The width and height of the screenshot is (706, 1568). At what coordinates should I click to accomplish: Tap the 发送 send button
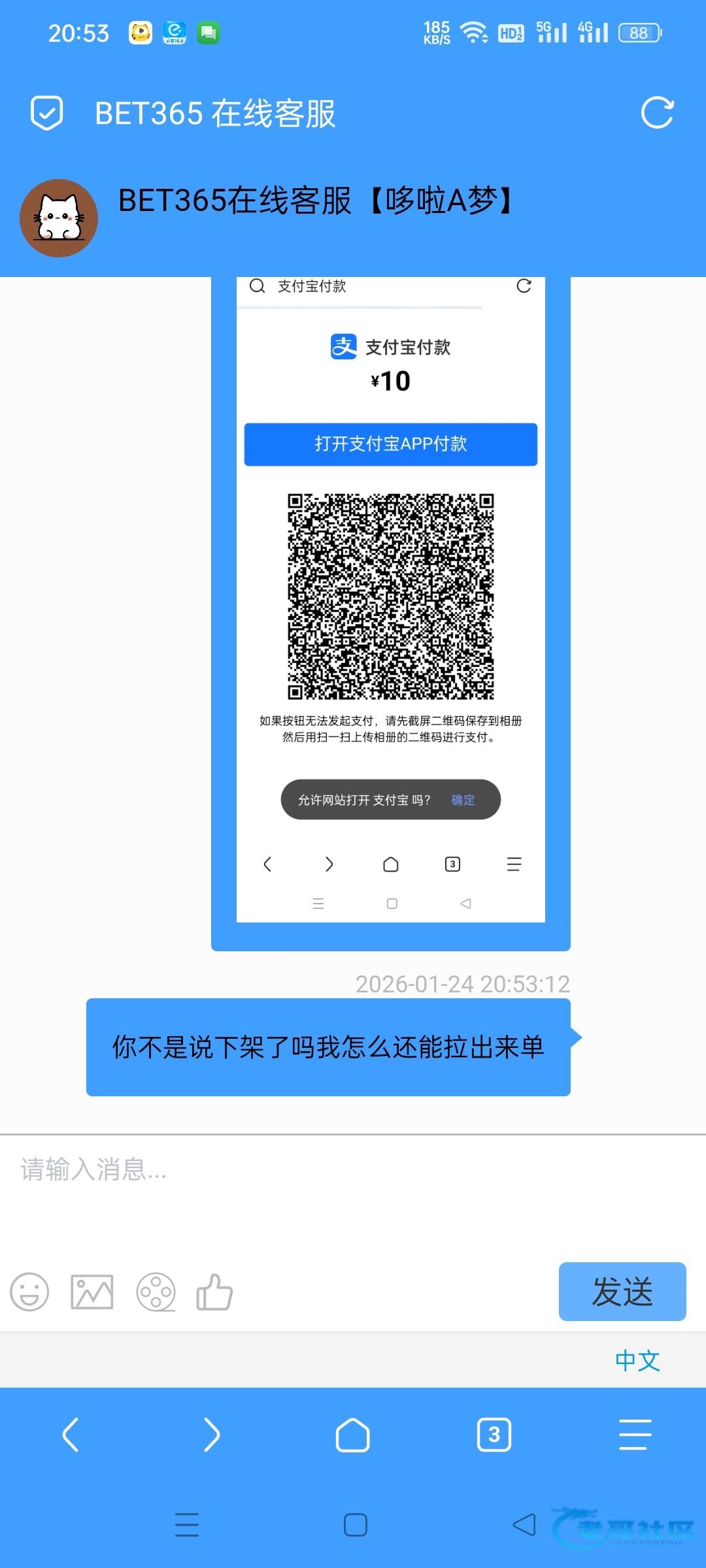click(x=622, y=1291)
